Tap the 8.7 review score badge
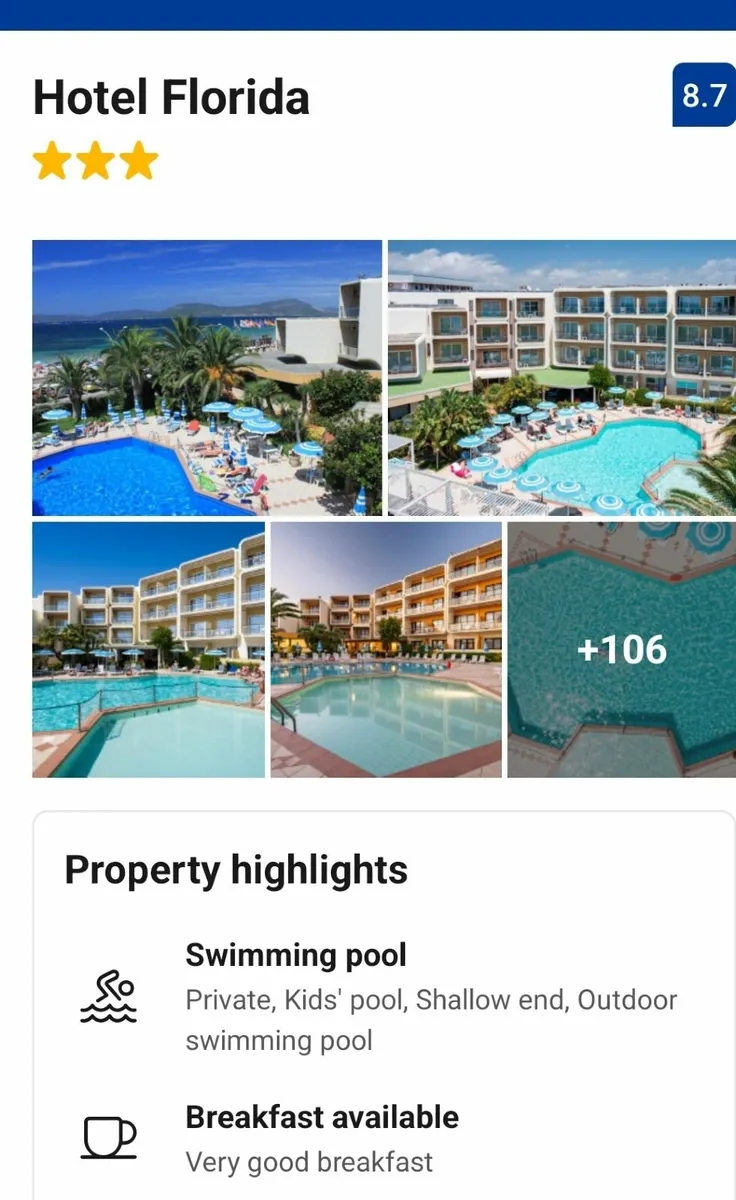The image size is (736, 1200). (x=704, y=95)
